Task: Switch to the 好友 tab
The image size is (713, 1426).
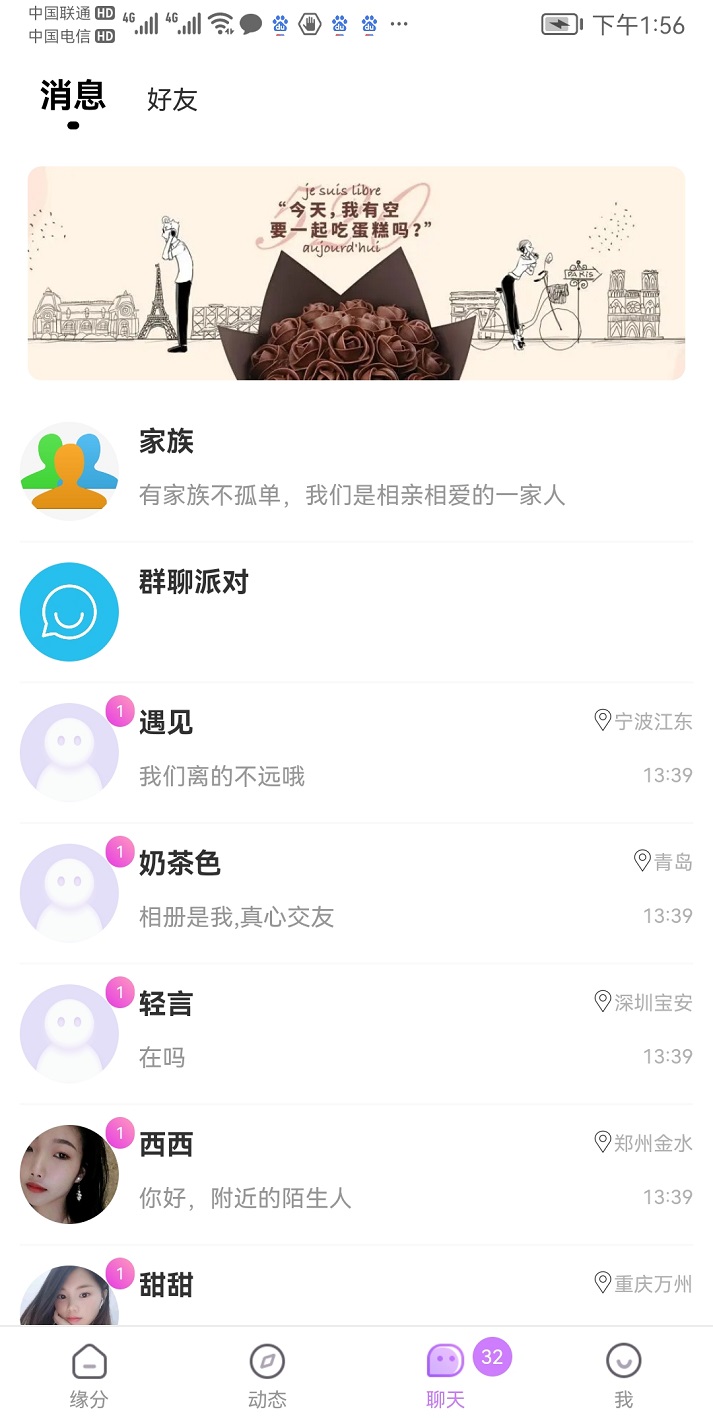Action: (x=172, y=99)
